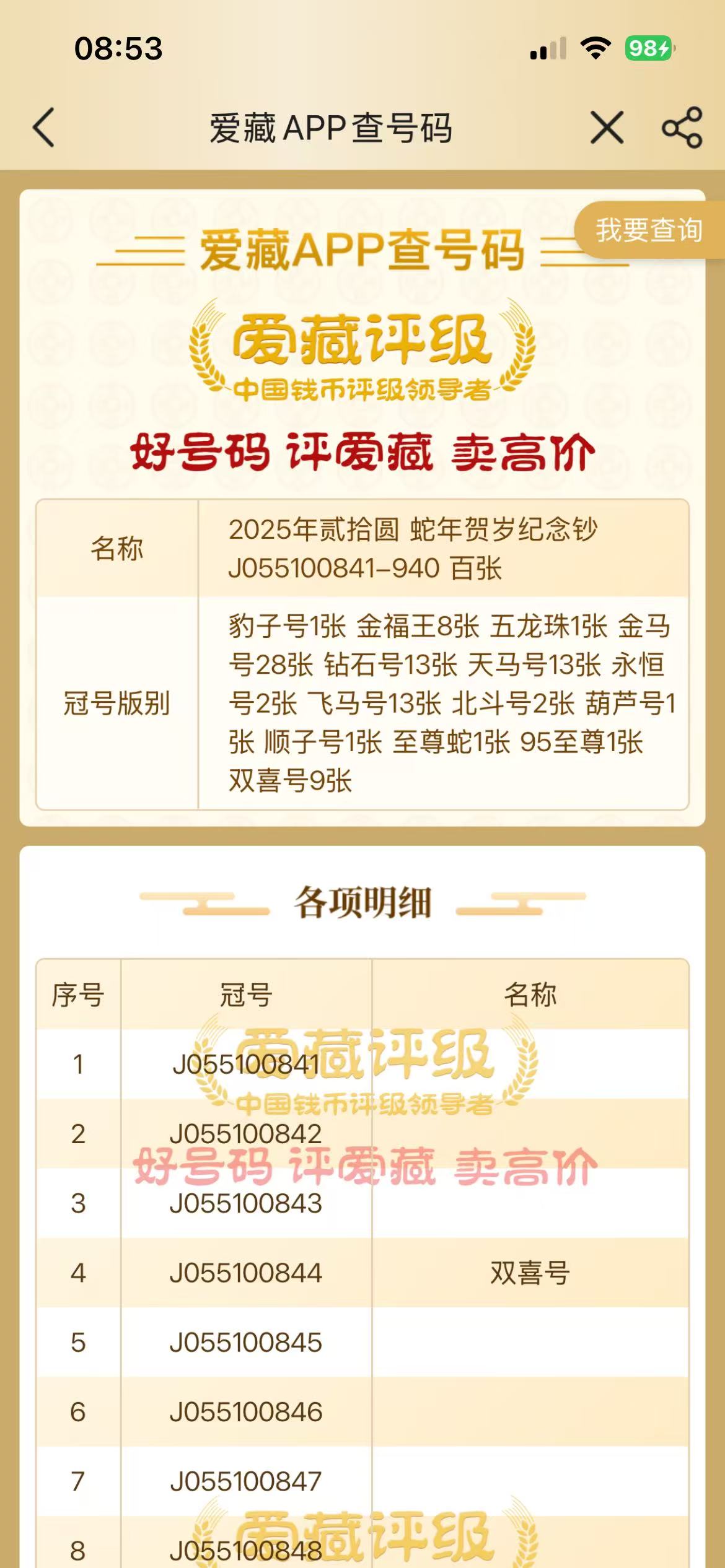Screen dimensions: 725x1568
Task: Share this number lookup page
Action: [682, 128]
